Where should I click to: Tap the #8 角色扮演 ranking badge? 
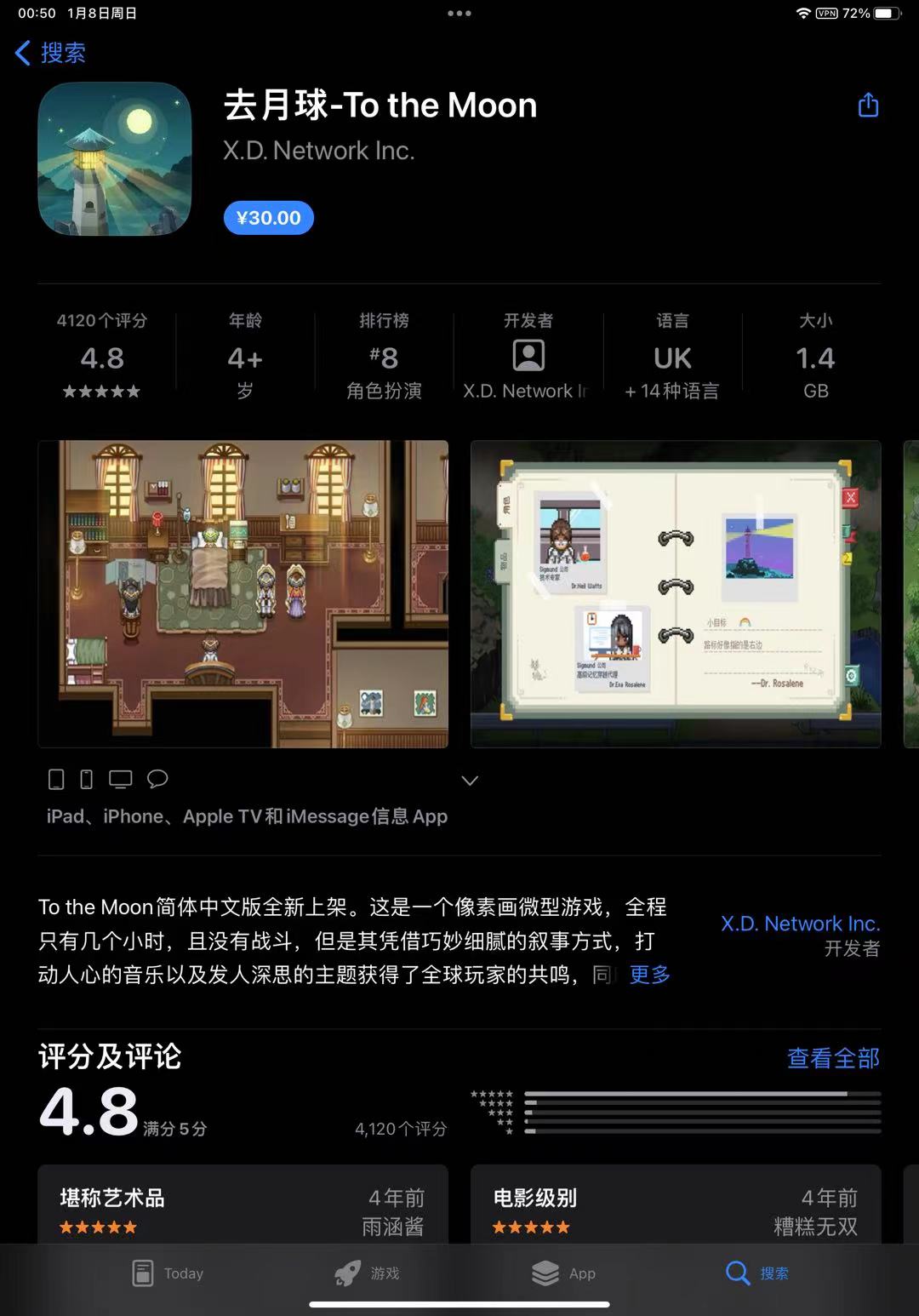click(384, 358)
